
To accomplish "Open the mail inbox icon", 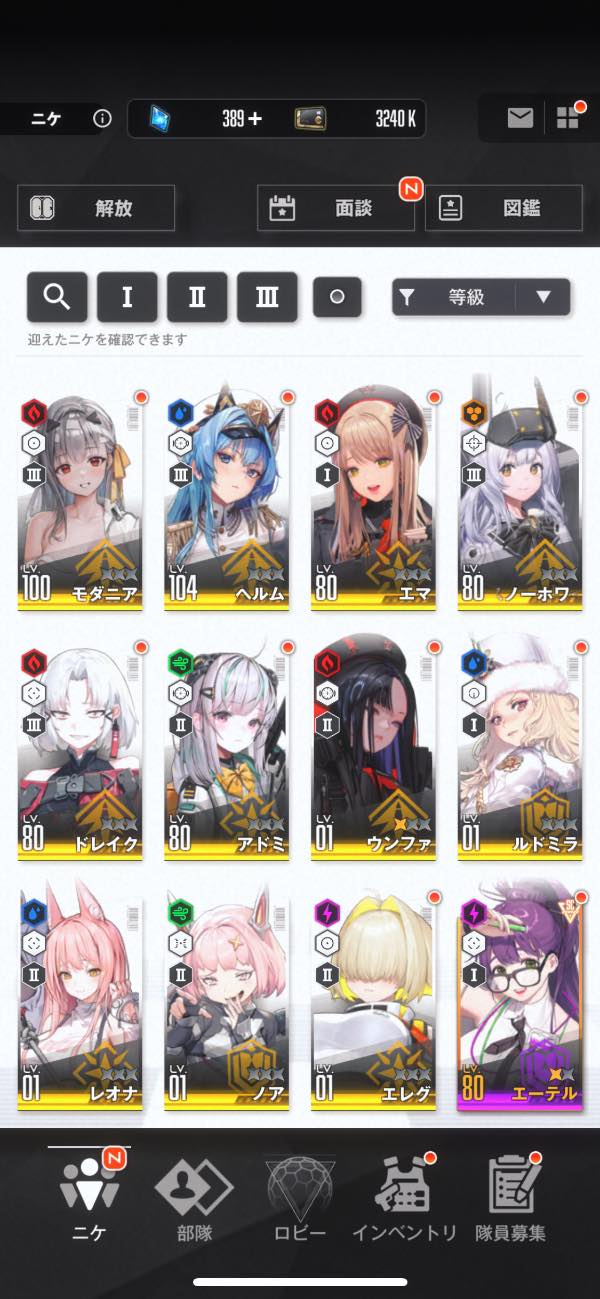I will (x=520, y=119).
